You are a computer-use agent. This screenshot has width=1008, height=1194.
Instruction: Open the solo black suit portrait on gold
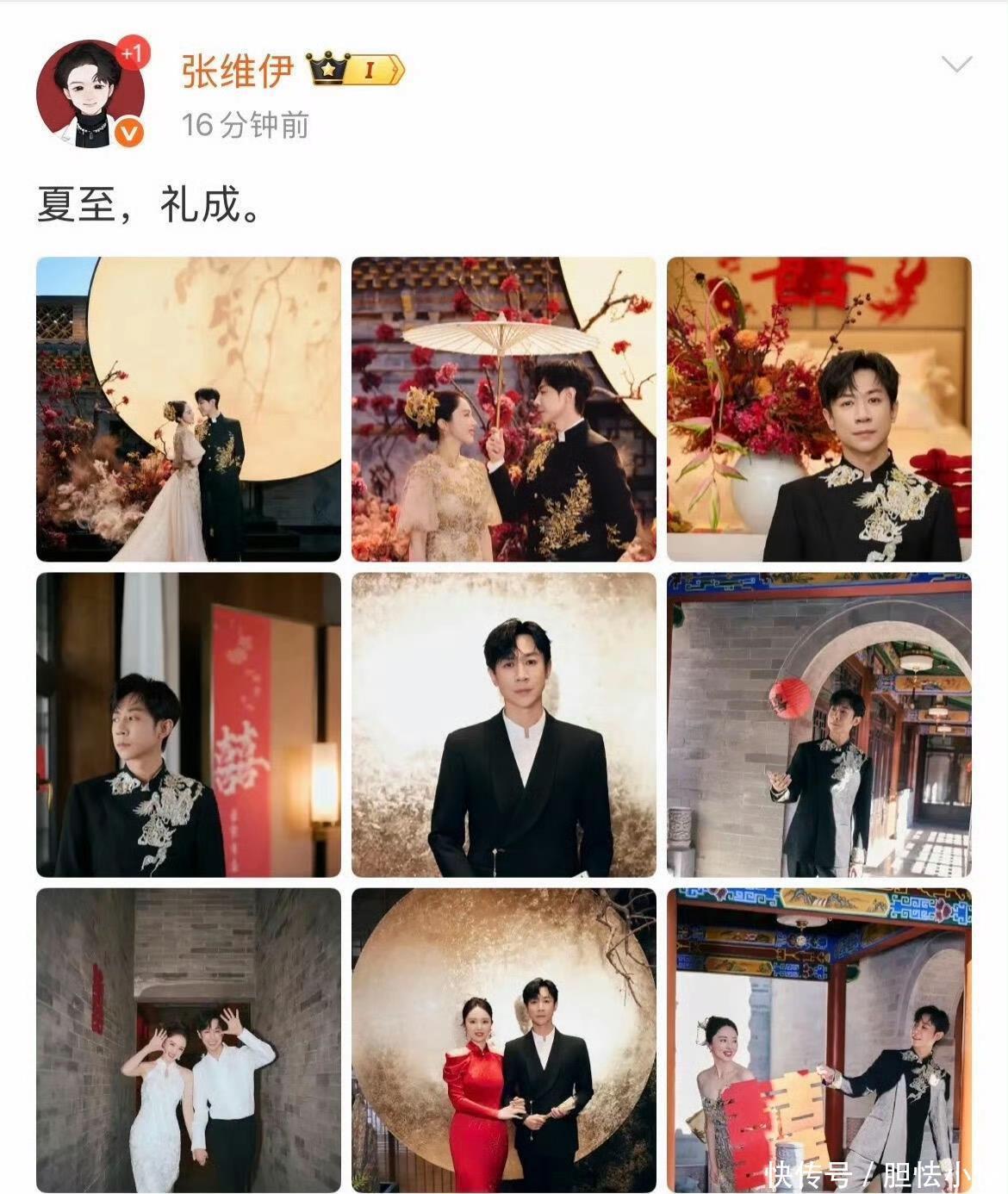(503, 724)
